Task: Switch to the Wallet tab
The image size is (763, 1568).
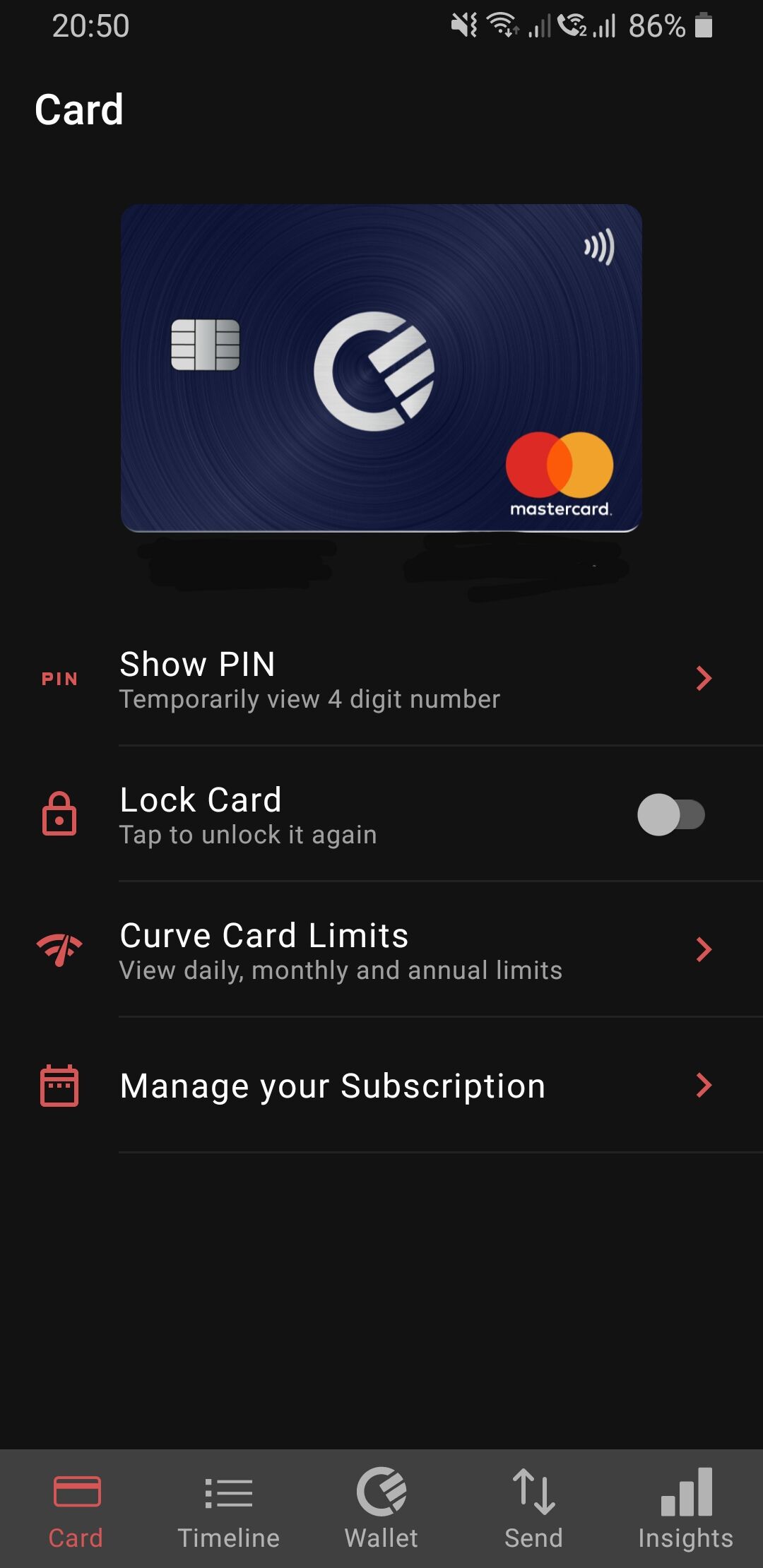Action: [x=381, y=1509]
